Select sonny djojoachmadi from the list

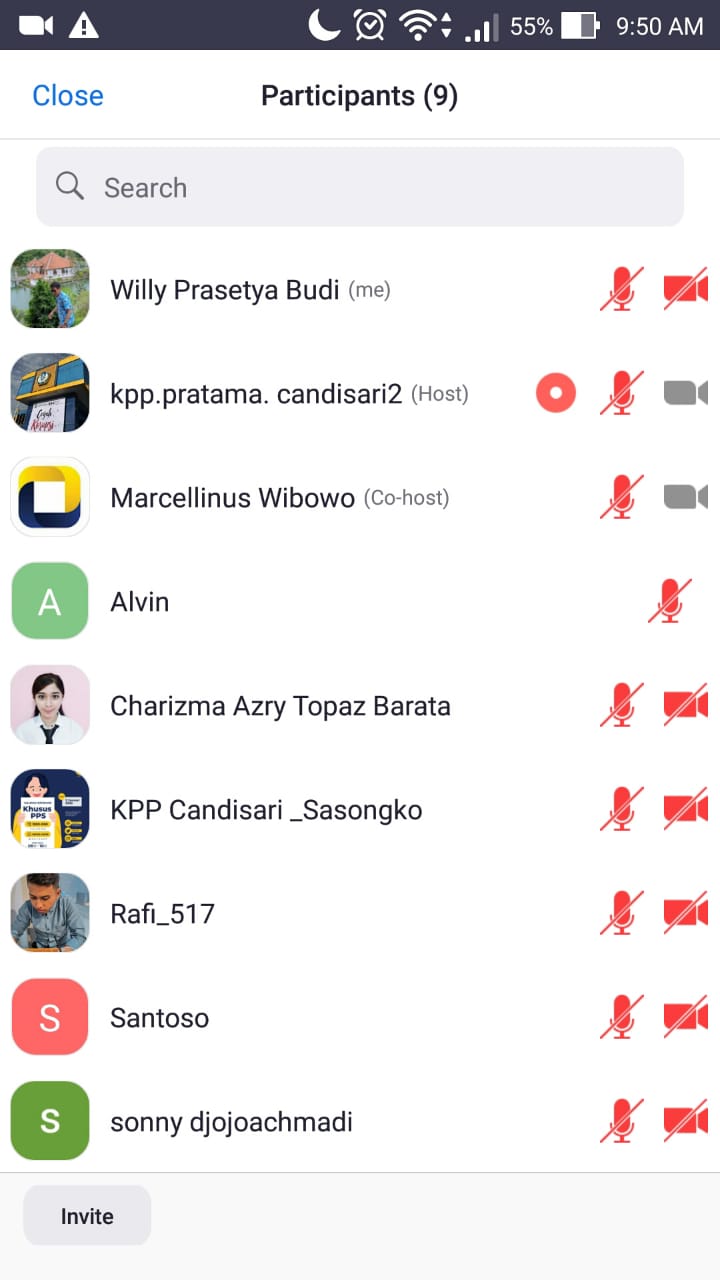(231, 1122)
